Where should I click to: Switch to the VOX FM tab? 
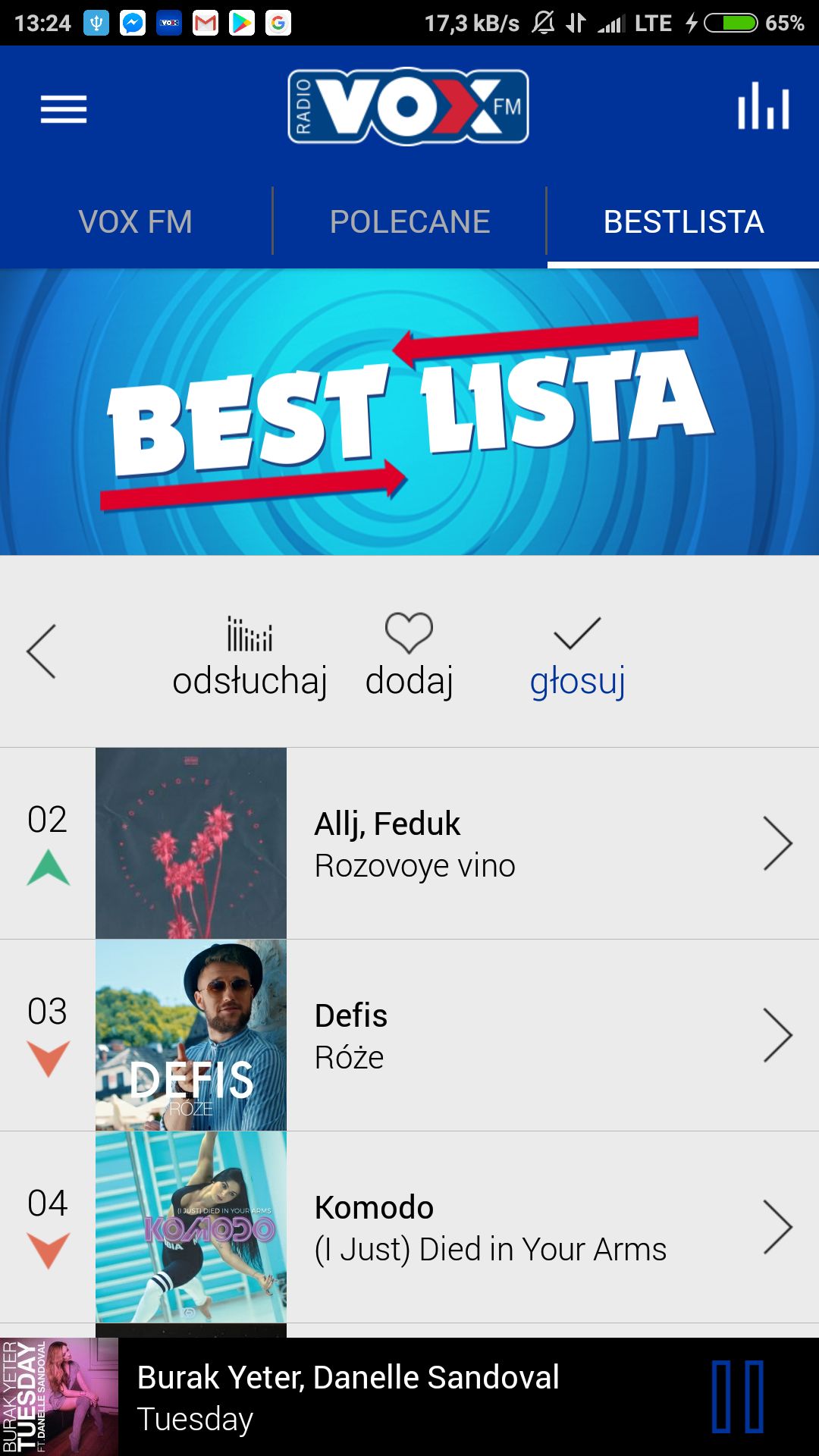136,222
